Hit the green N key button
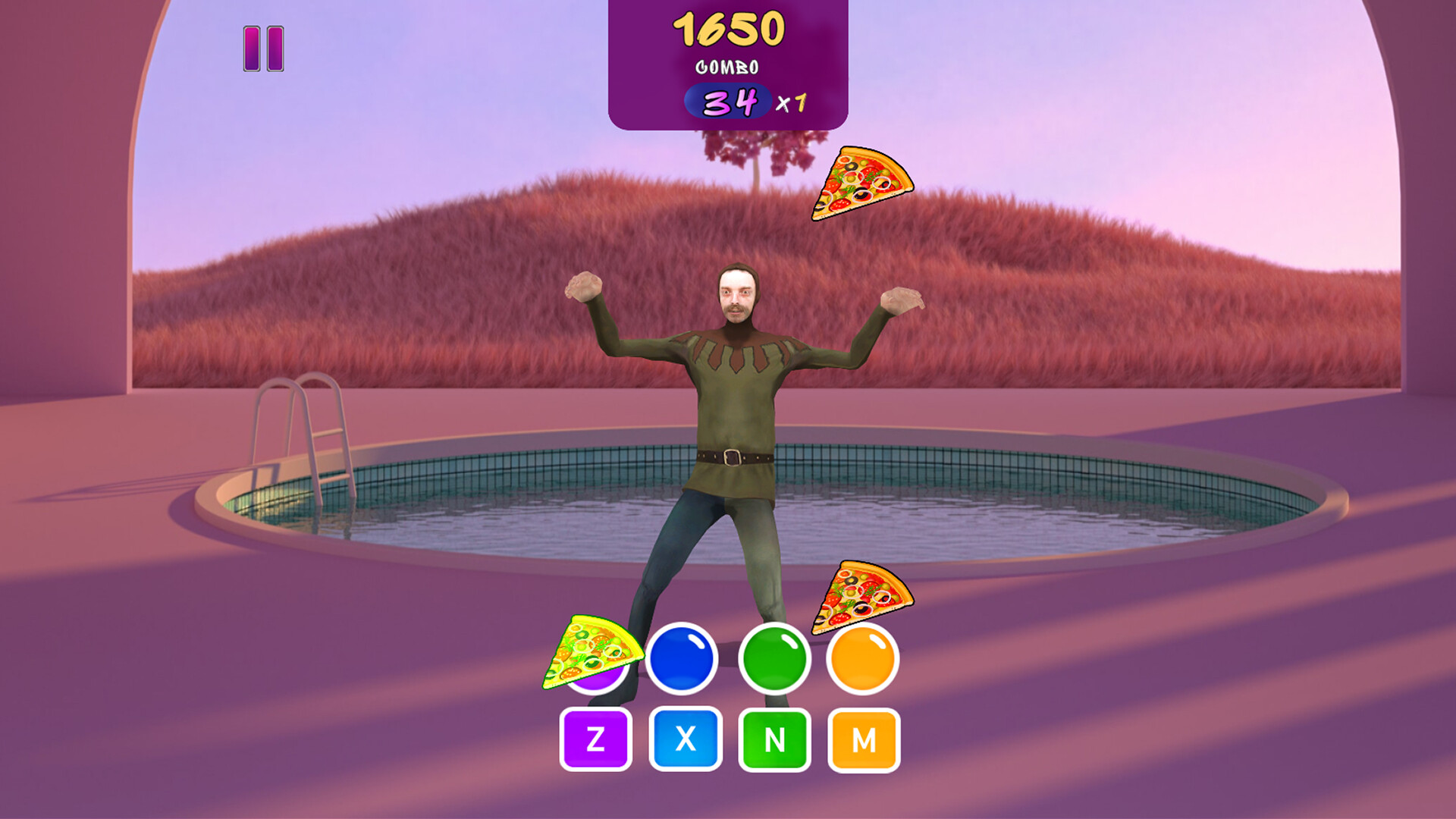 point(774,739)
